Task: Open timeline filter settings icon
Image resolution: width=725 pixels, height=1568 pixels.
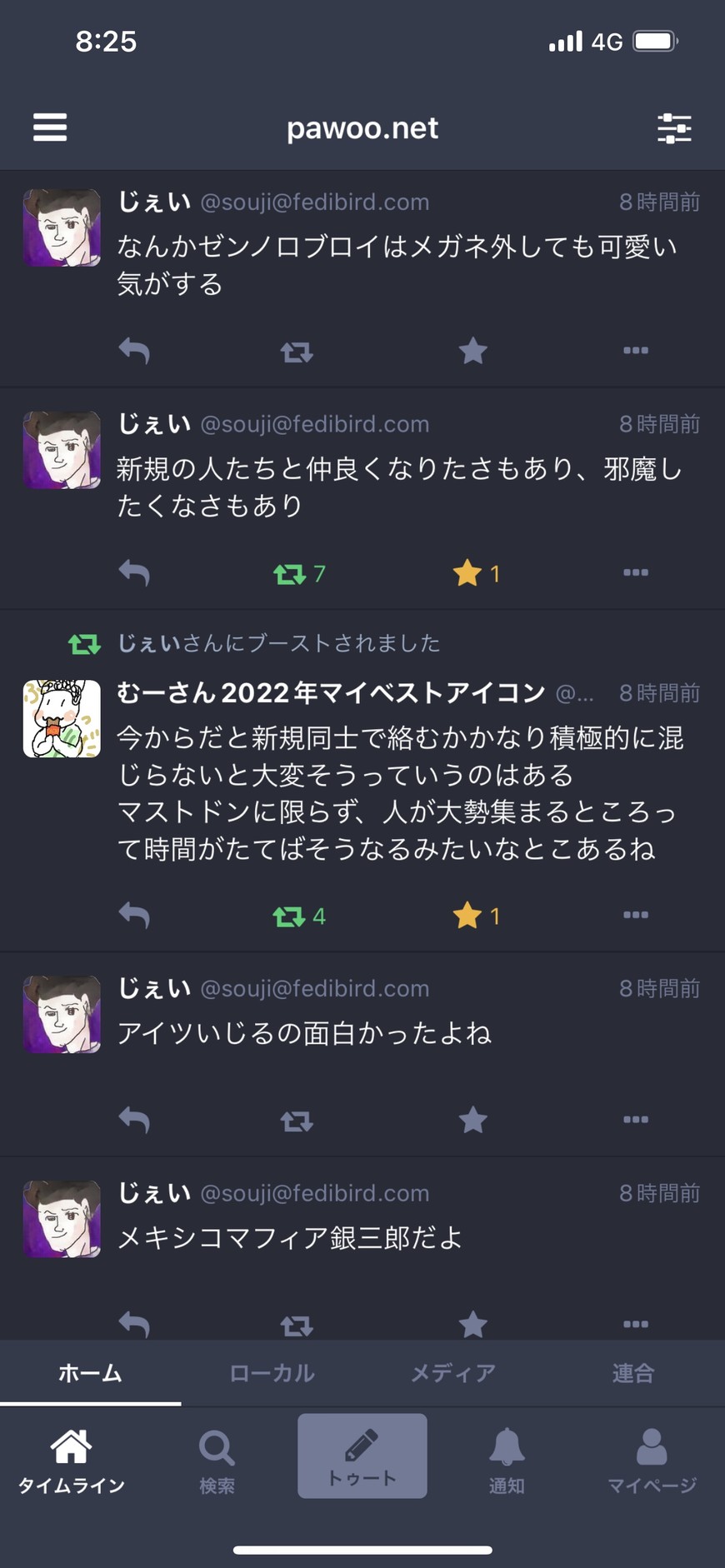Action: click(x=673, y=128)
